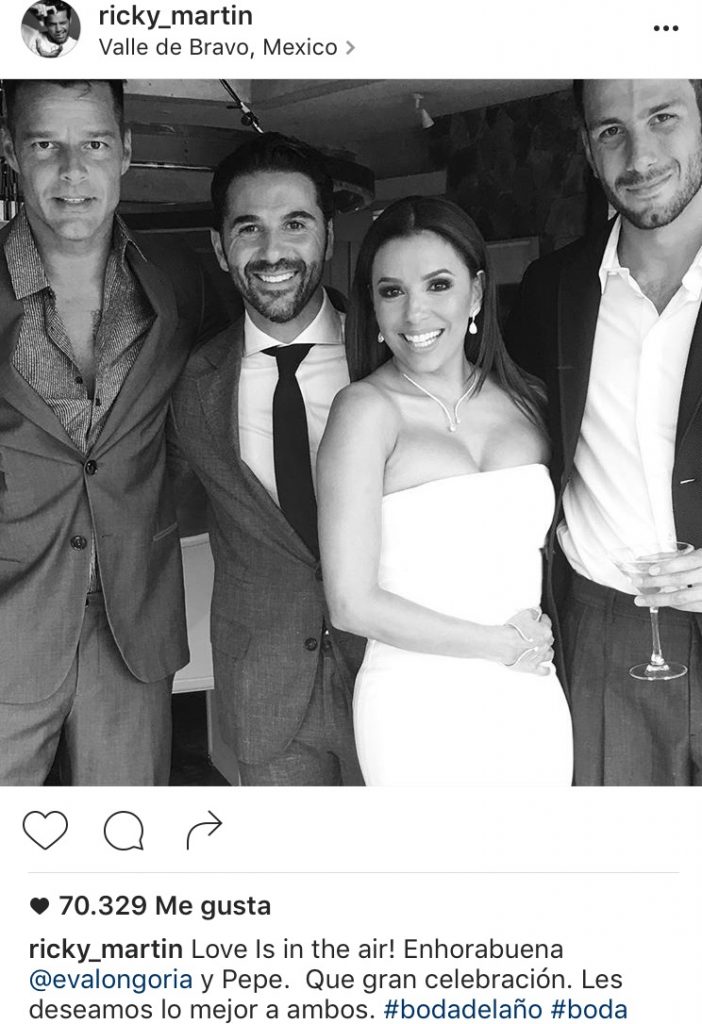View the 70.329 Me gusta likes list

pos(165,907)
